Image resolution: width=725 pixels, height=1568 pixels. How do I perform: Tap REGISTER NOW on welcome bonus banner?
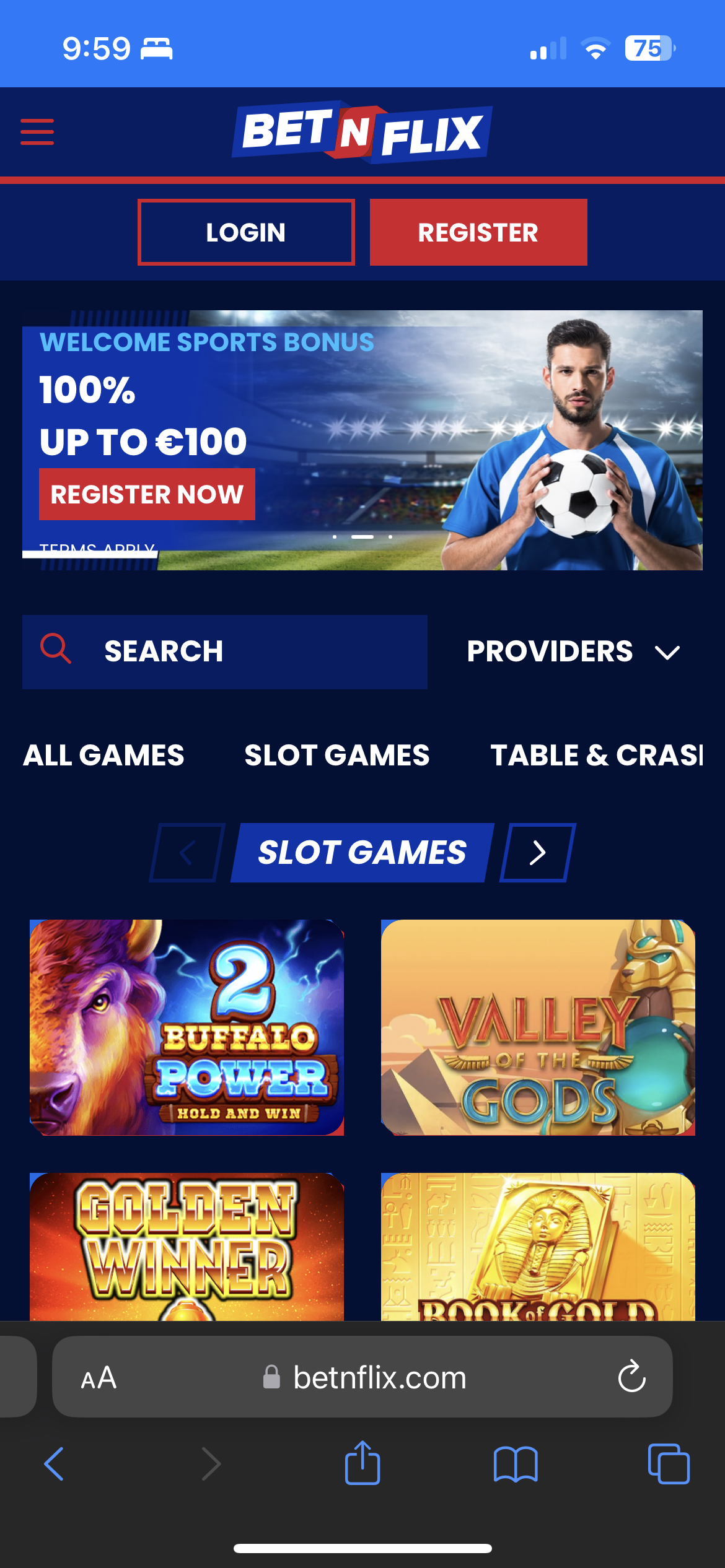pyautogui.click(x=147, y=494)
